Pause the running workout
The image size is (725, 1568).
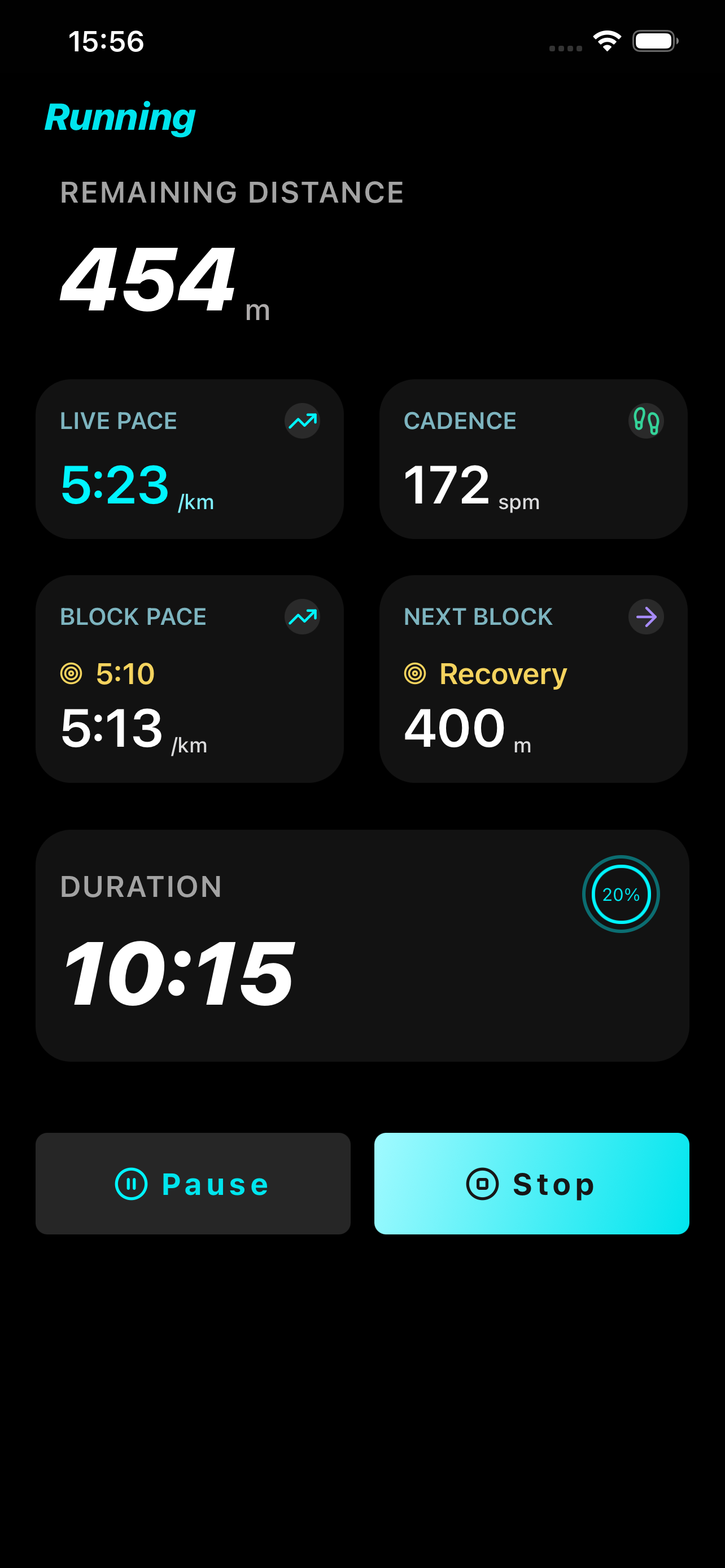193,1183
